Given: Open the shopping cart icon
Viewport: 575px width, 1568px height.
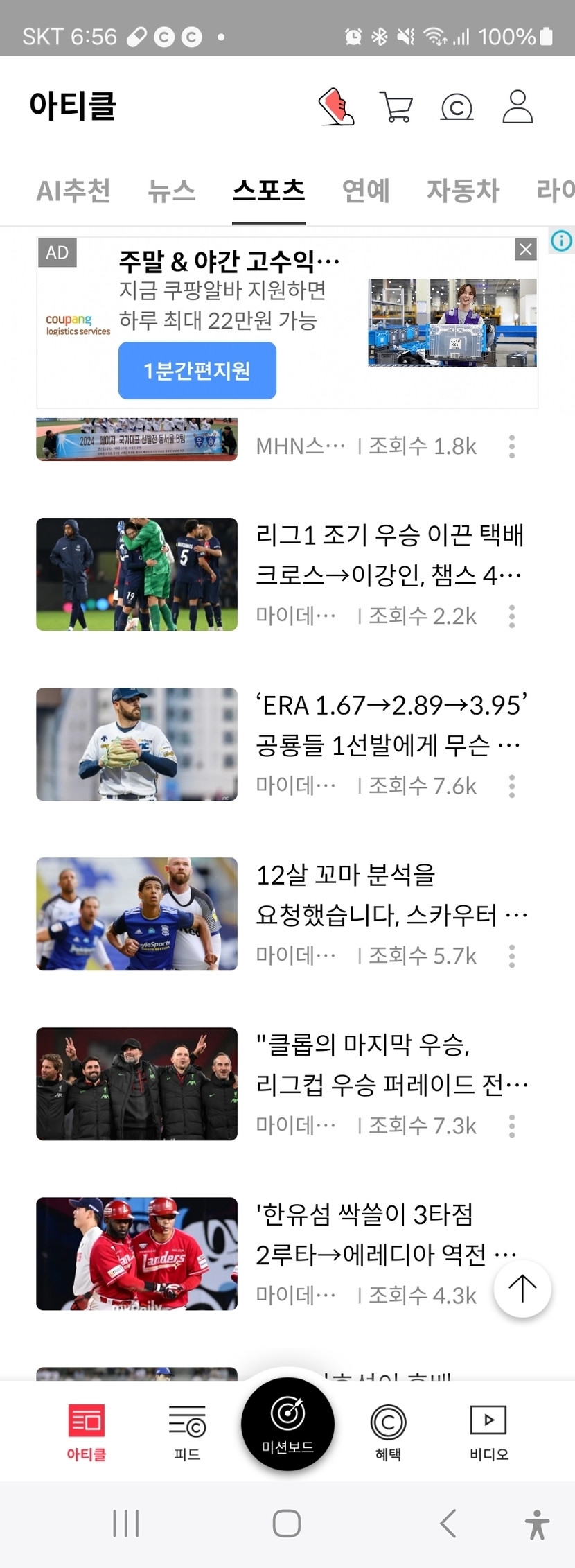Looking at the screenshot, I should point(396,107).
